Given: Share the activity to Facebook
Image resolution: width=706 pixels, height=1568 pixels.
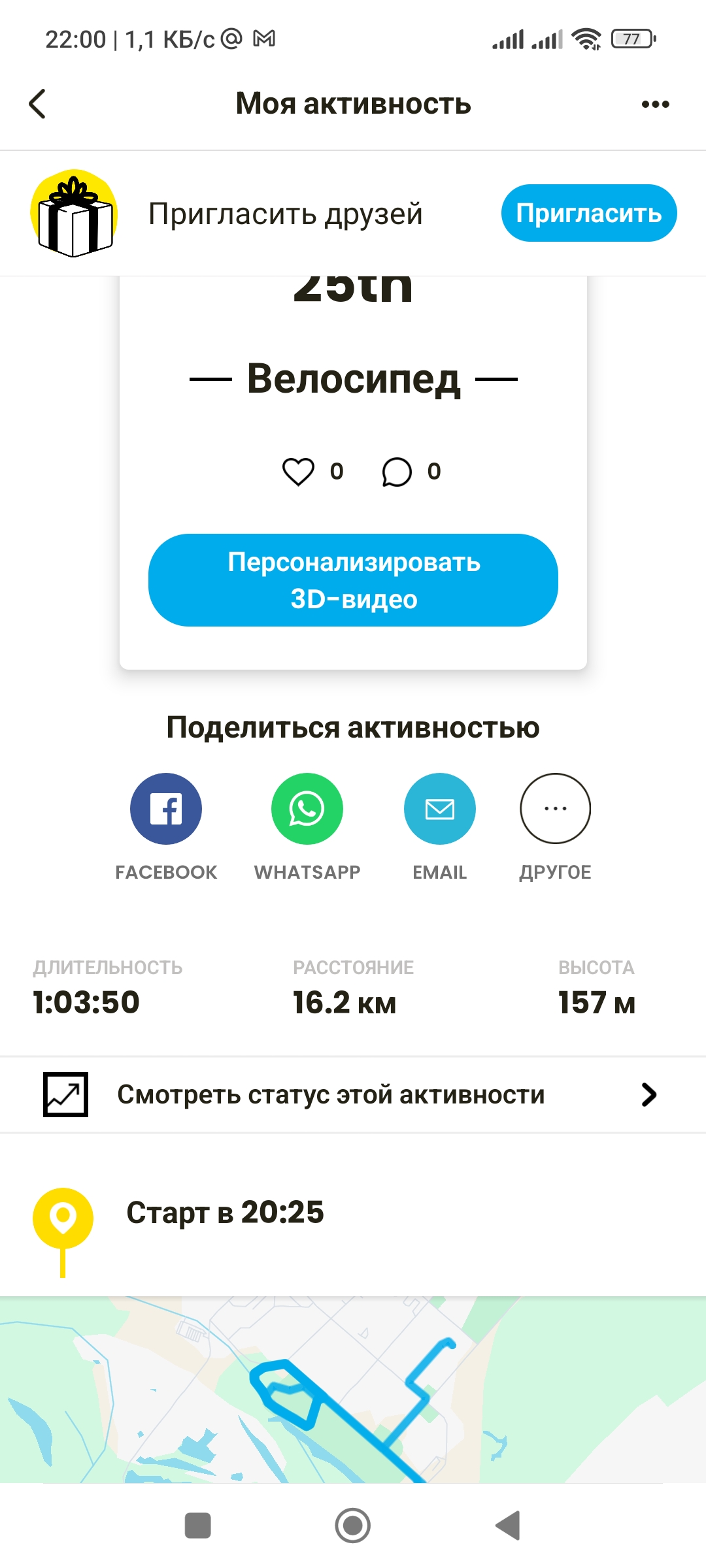Looking at the screenshot, I should coord(166,809).
